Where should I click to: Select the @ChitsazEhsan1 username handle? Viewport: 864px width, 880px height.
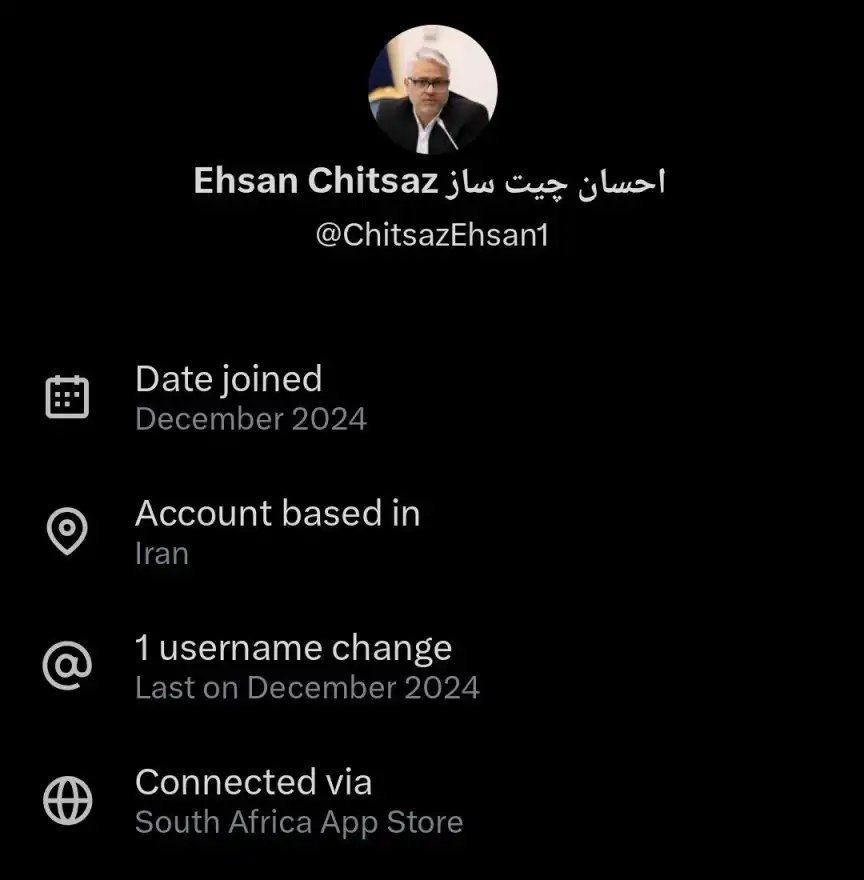tap(432, 237)
